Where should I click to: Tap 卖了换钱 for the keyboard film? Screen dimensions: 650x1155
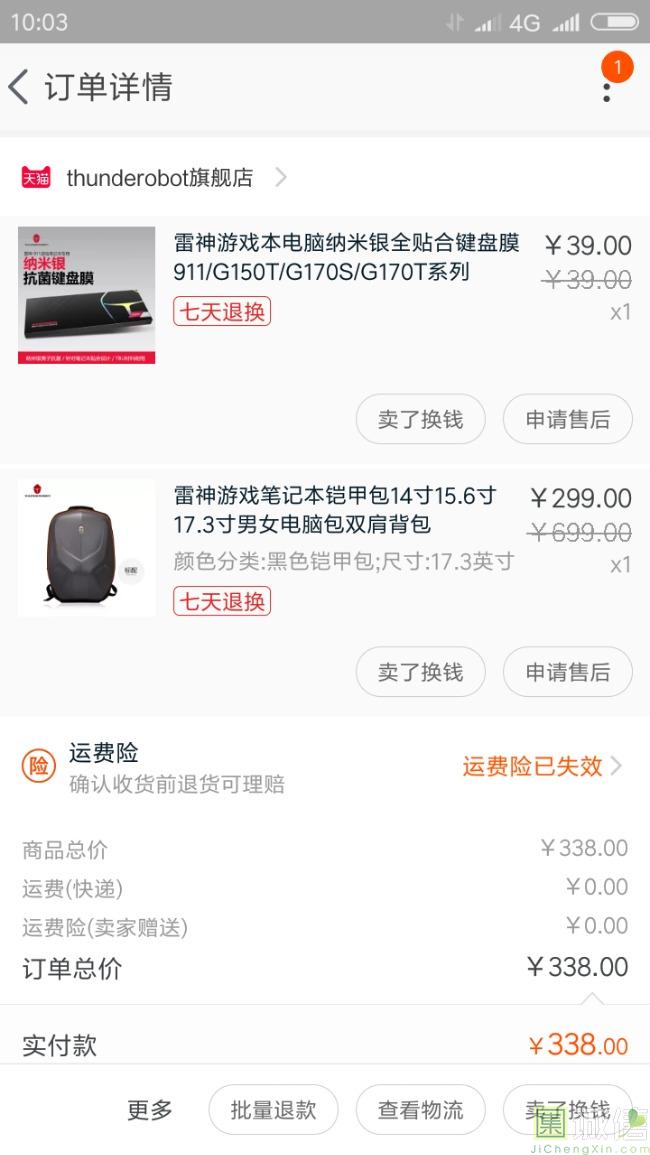(420, 419)
